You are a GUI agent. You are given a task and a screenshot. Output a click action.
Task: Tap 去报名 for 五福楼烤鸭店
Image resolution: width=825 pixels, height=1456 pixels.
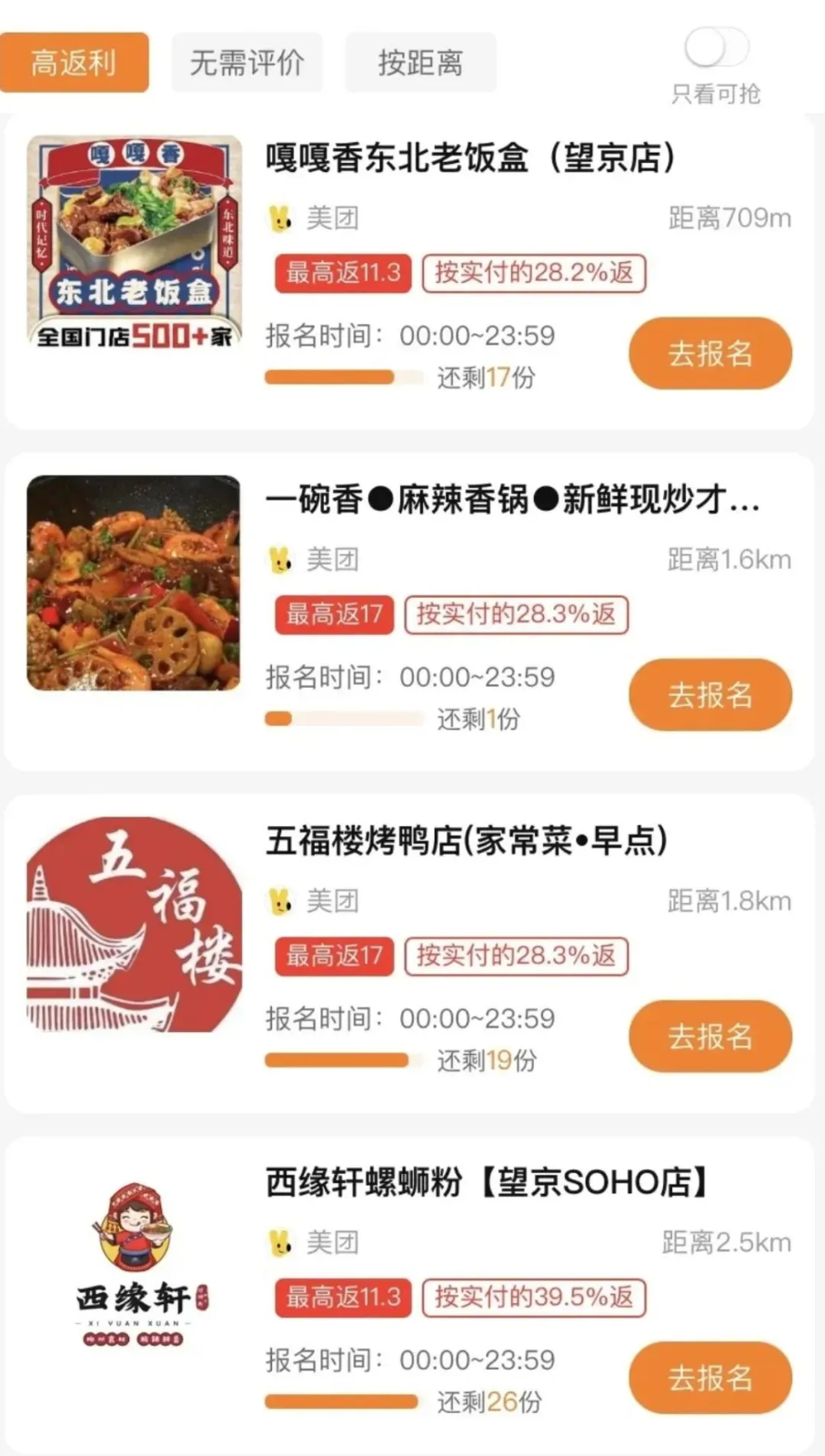click(709, 1036)
